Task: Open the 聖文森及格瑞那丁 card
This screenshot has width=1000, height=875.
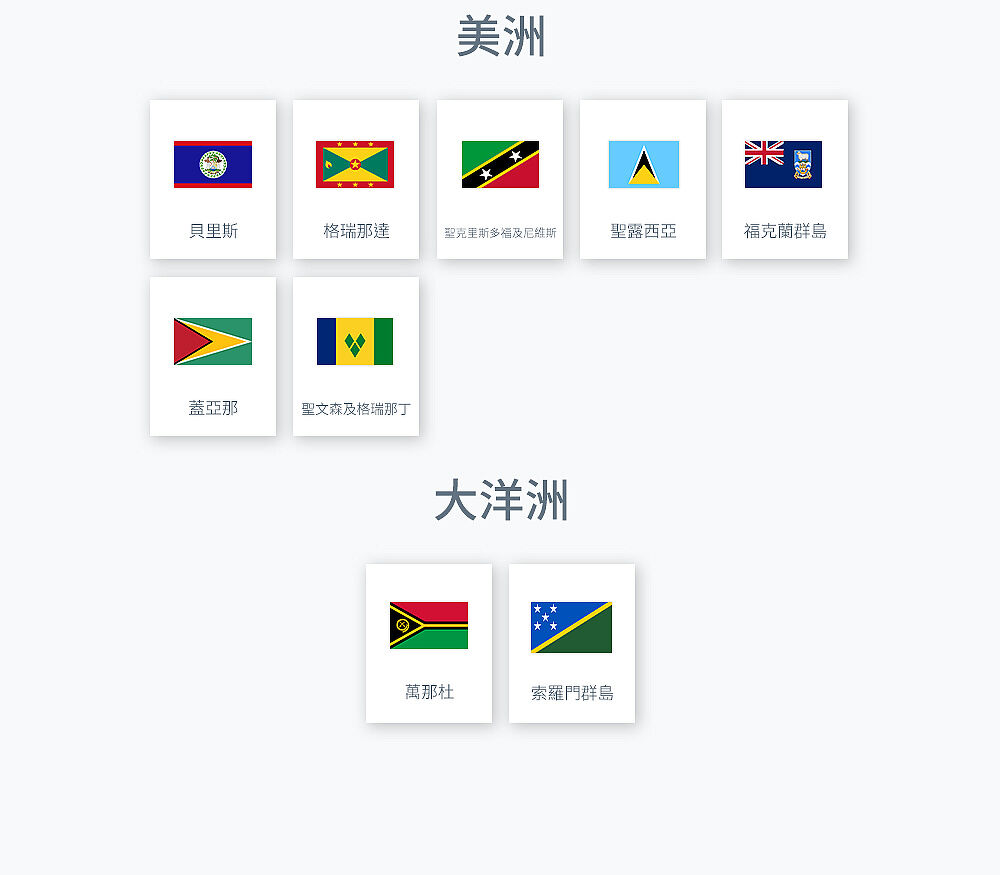Action: [356, 357]
